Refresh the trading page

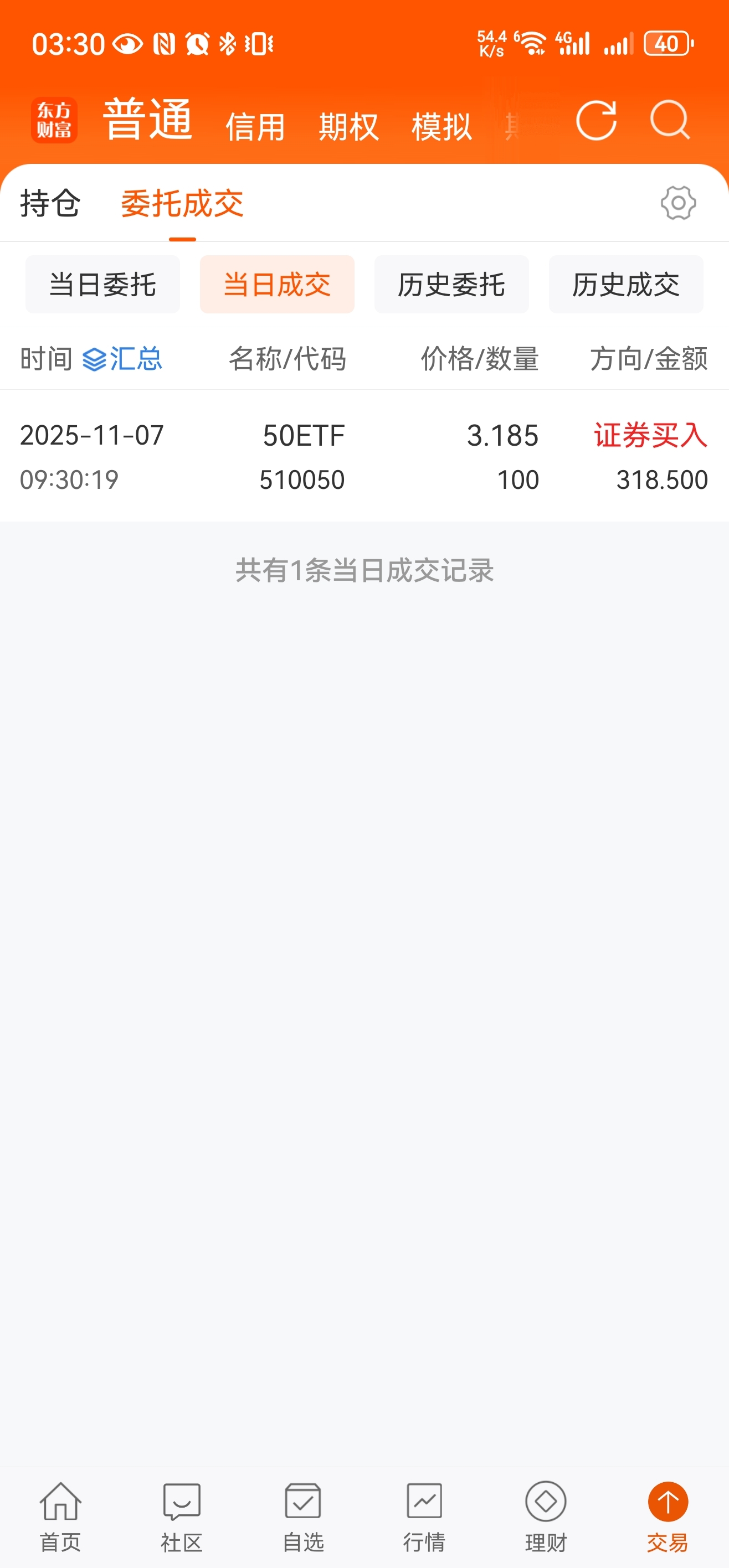pyautogui.click(x=595, y=120)
